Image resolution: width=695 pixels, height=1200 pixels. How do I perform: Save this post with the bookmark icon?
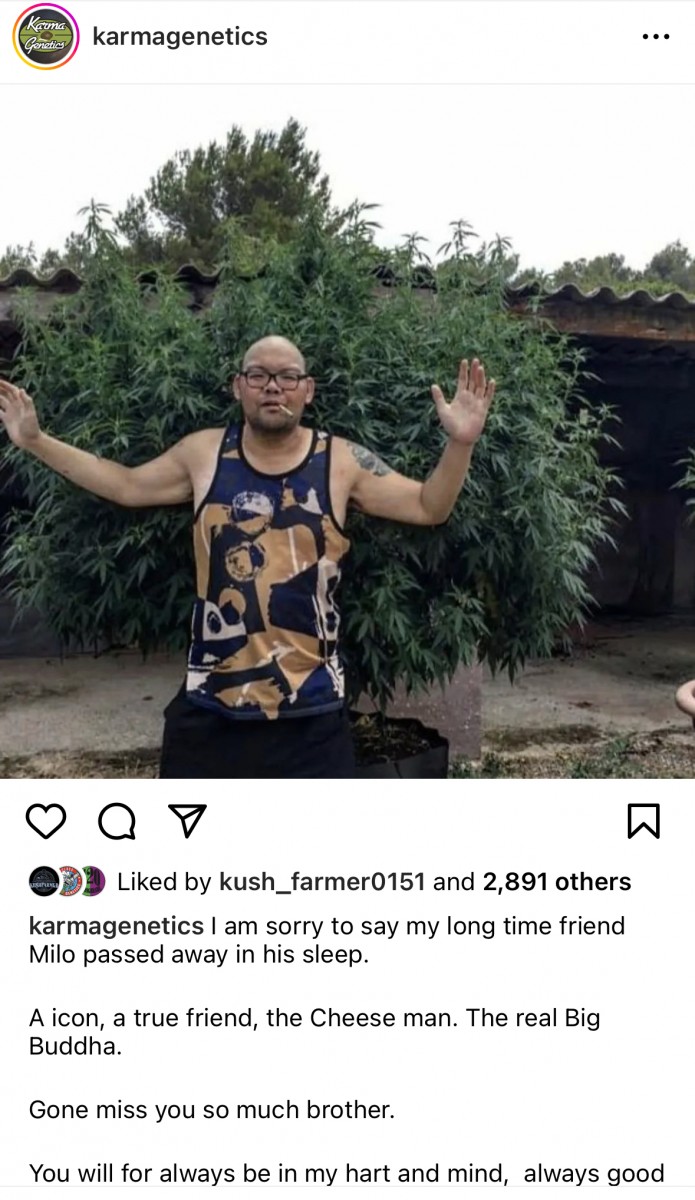643,821
